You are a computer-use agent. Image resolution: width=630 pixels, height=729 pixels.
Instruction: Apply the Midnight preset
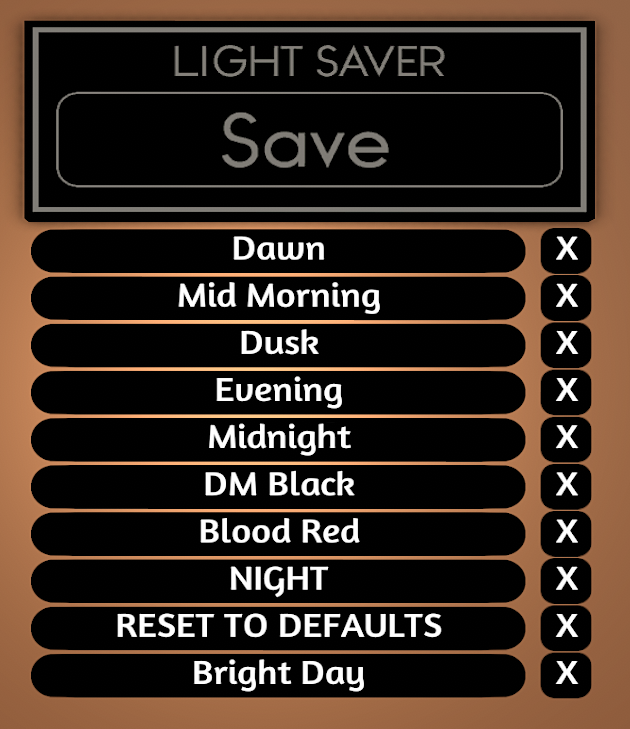tap(278, 438)
